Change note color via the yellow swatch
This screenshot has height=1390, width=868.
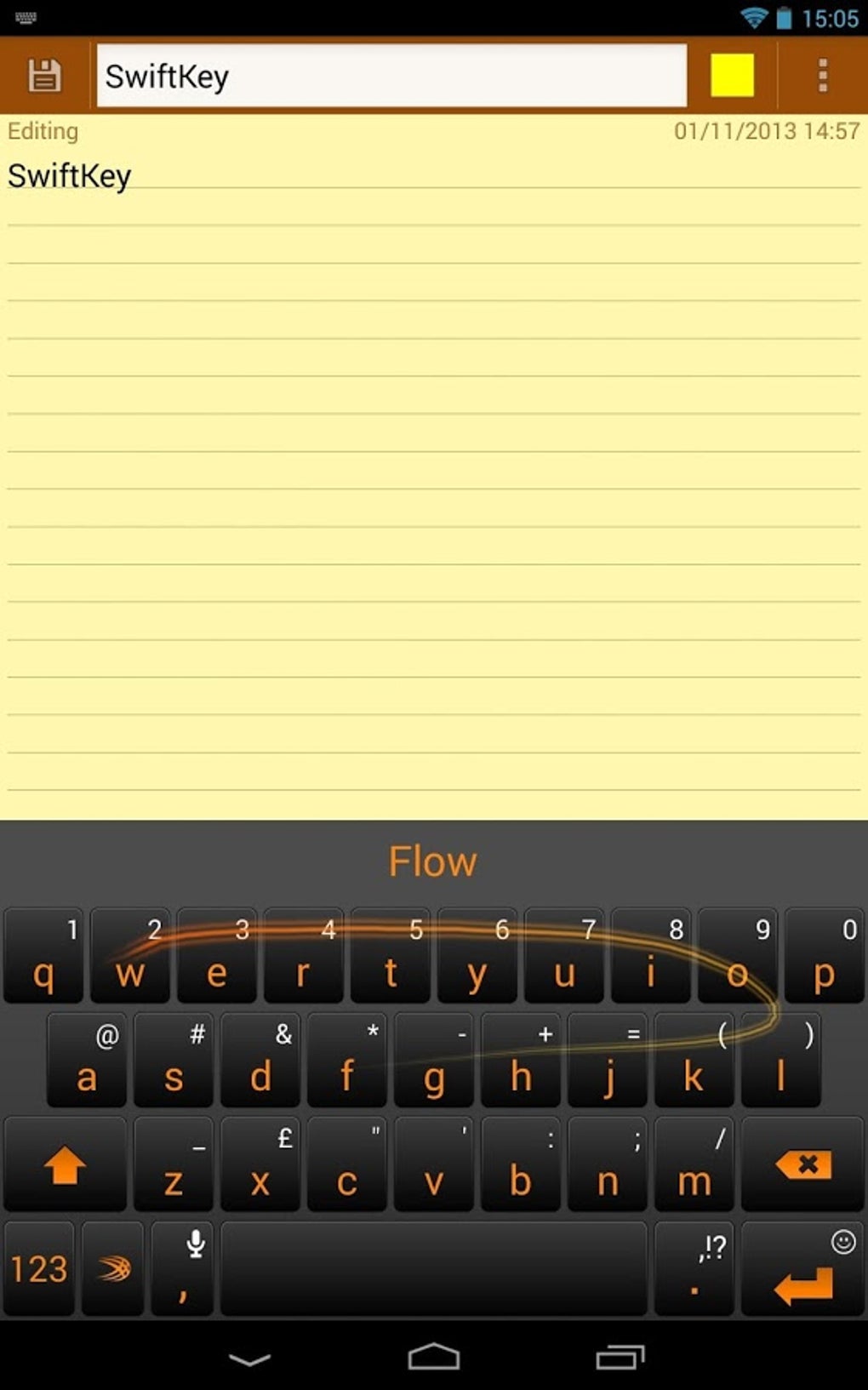732,76
